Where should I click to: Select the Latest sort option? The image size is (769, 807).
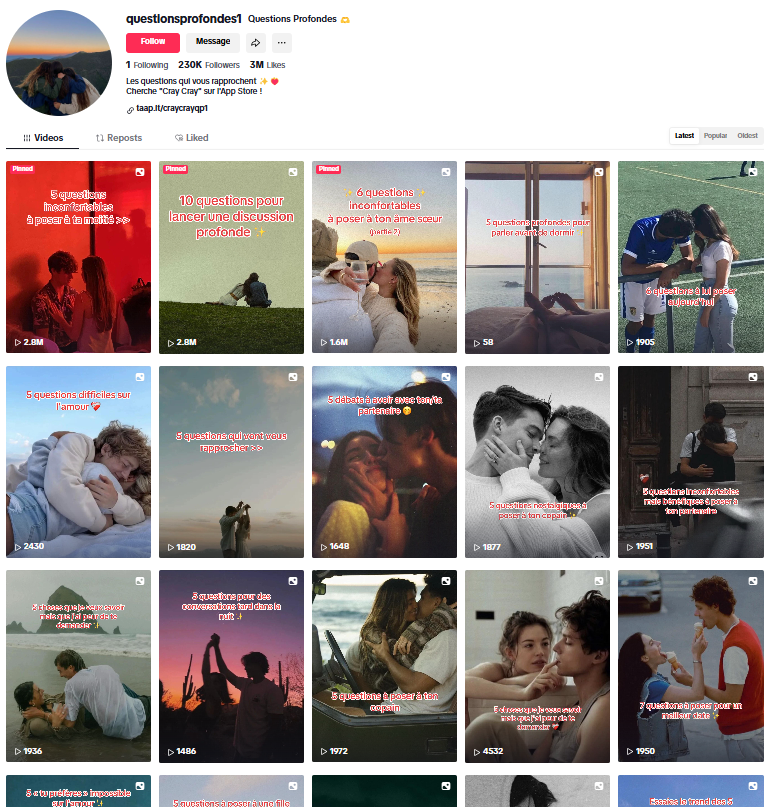tap(684, 136)
